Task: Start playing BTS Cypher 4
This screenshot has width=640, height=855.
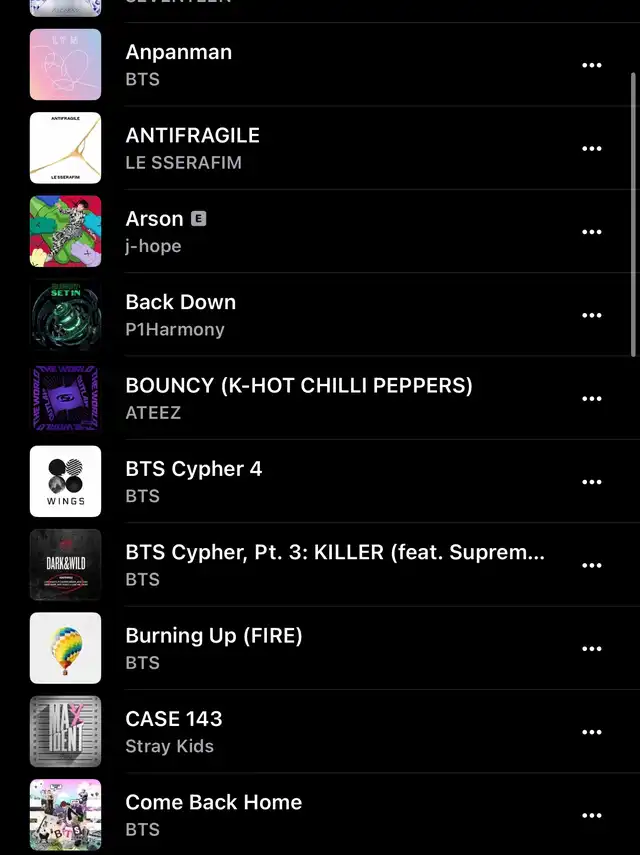Action: point(300,481)
